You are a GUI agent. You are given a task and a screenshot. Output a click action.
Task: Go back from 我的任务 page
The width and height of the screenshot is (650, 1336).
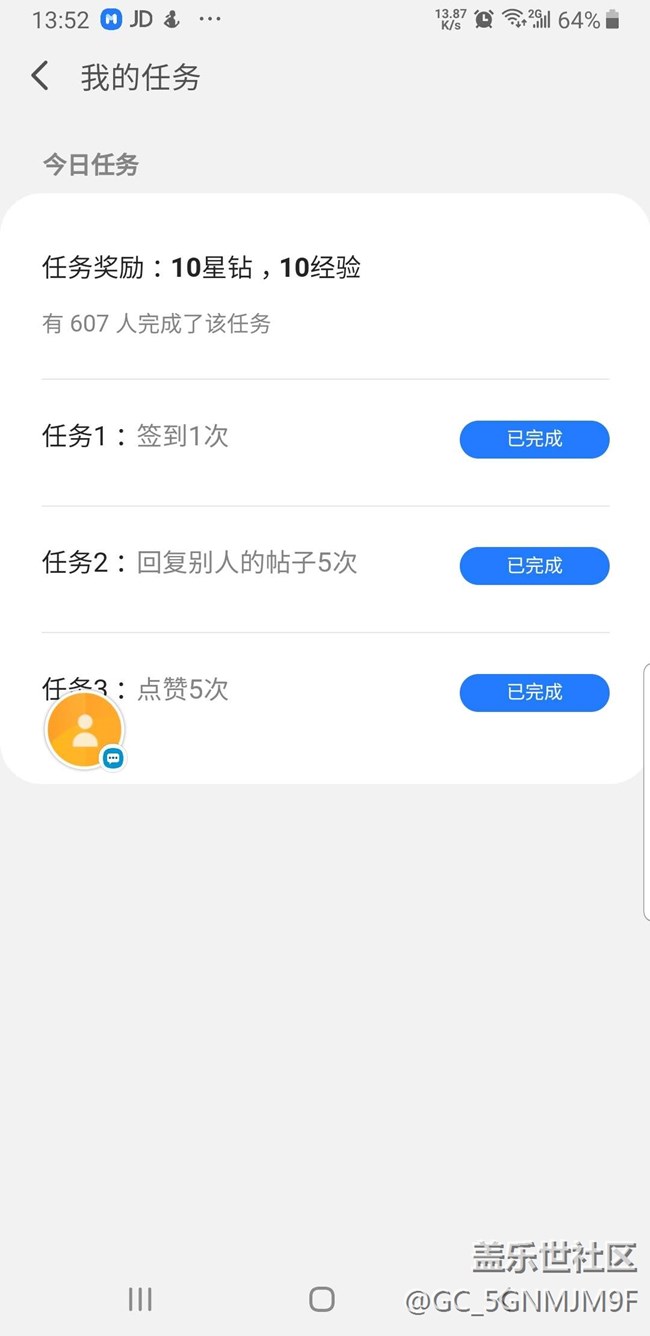(40, 76)
